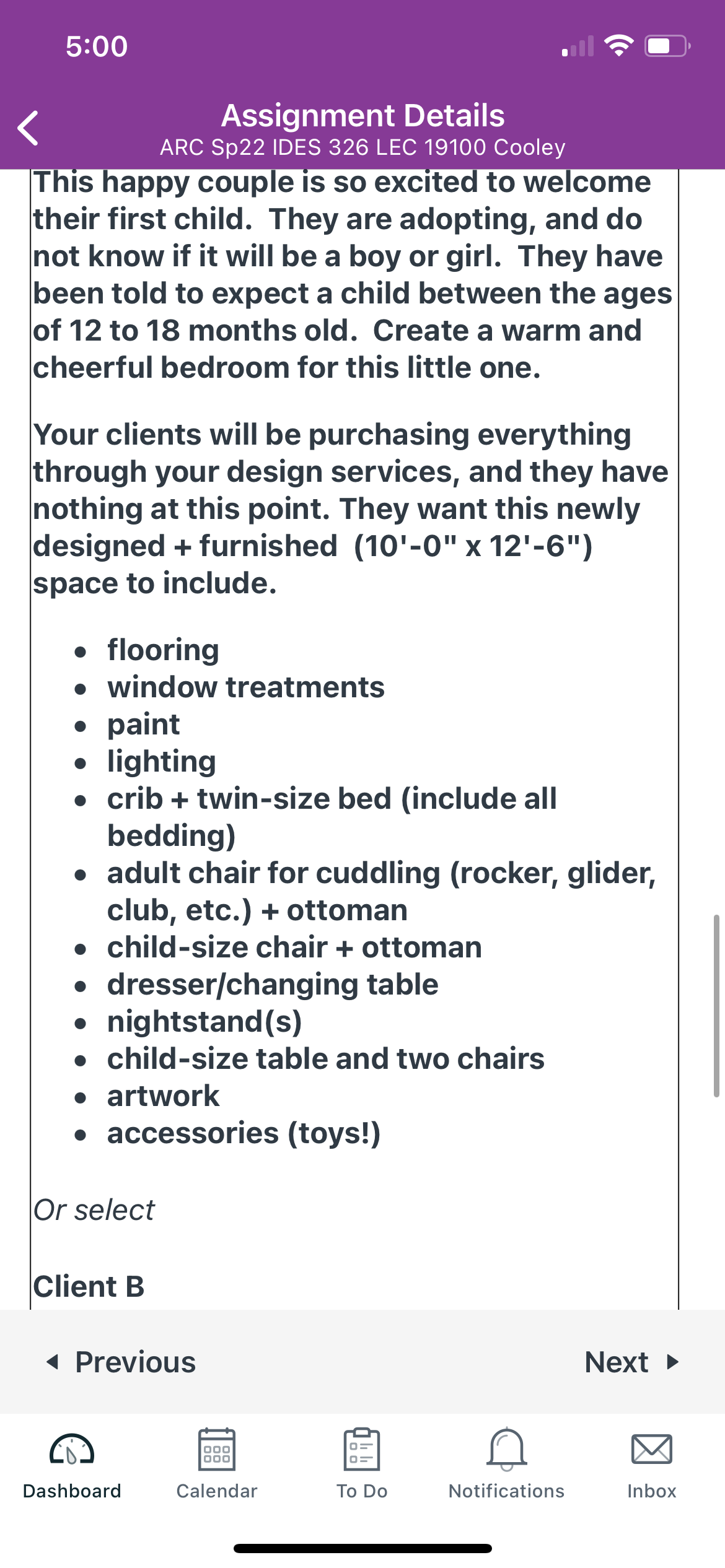Switch to the Calendar tab

pos(217,1464)
